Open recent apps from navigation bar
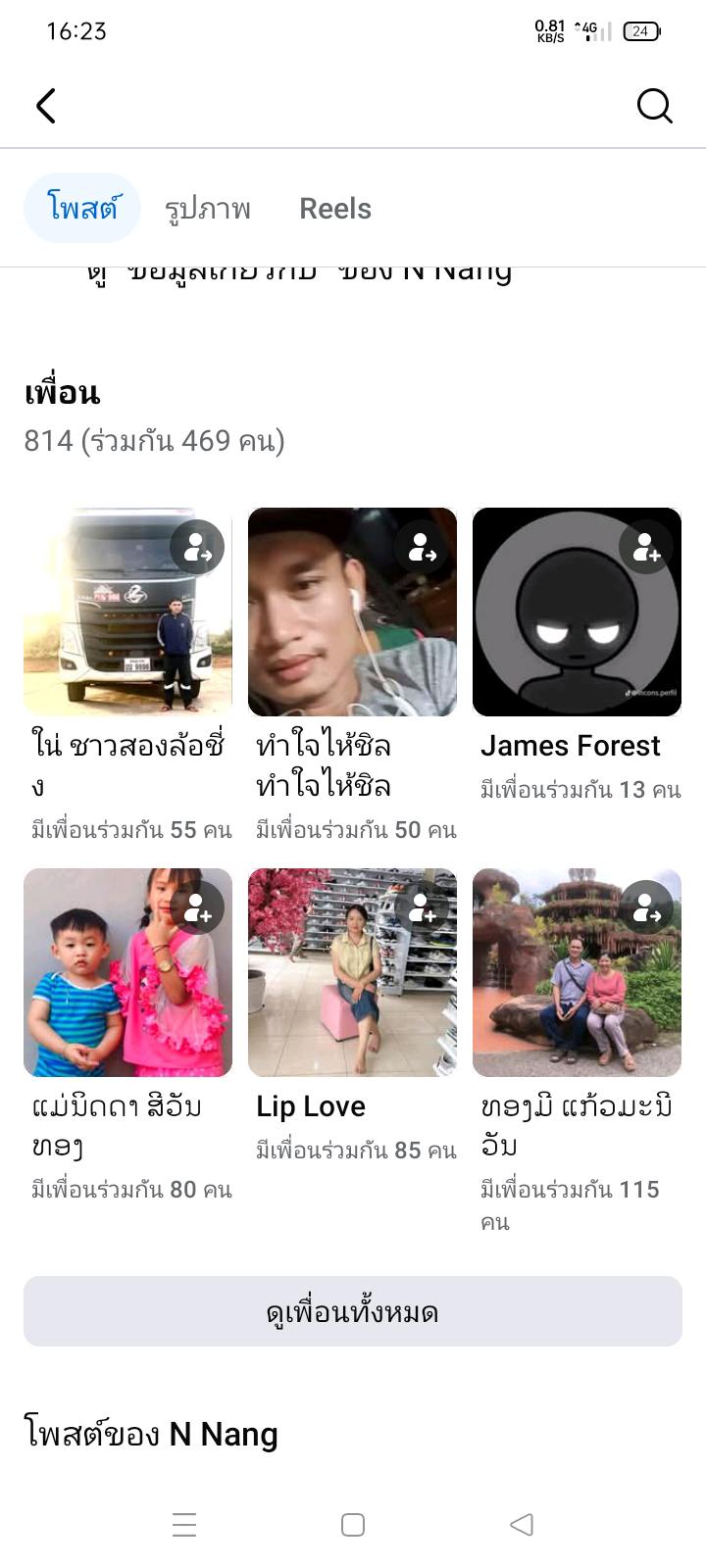706x1568 pixels. coord(184,1525)
